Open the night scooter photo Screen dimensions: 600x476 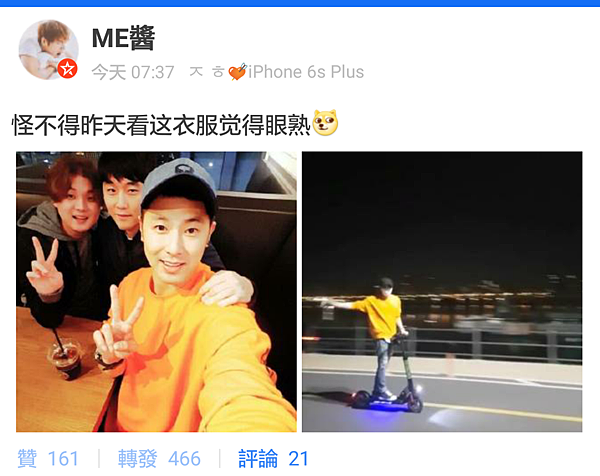coord(442,291)
